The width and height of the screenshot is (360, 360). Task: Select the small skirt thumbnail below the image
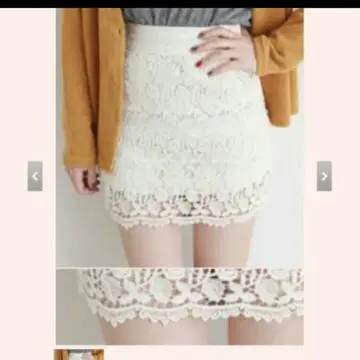pyautogui.click(x=79, y=355)
